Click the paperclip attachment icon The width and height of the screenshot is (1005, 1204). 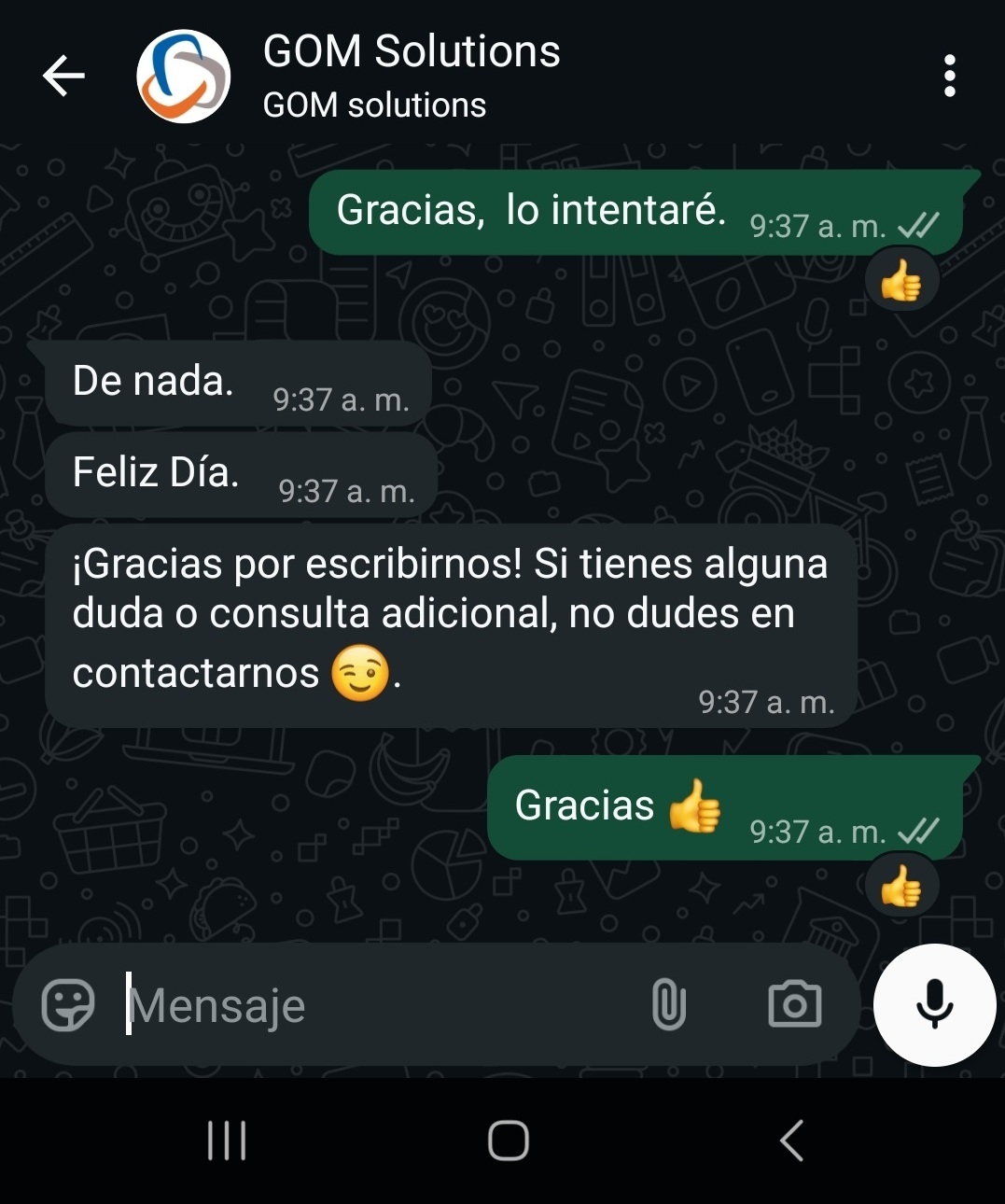667,1005
